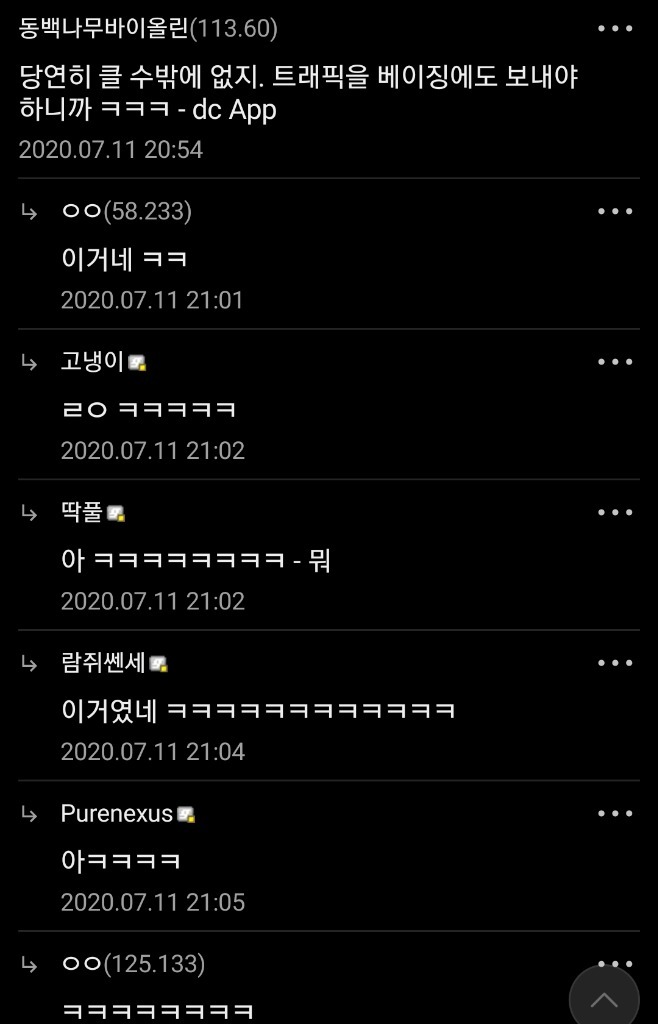View 고냉이's user profile
This screenshot has height=1024, width=658.
pos(93,362)
